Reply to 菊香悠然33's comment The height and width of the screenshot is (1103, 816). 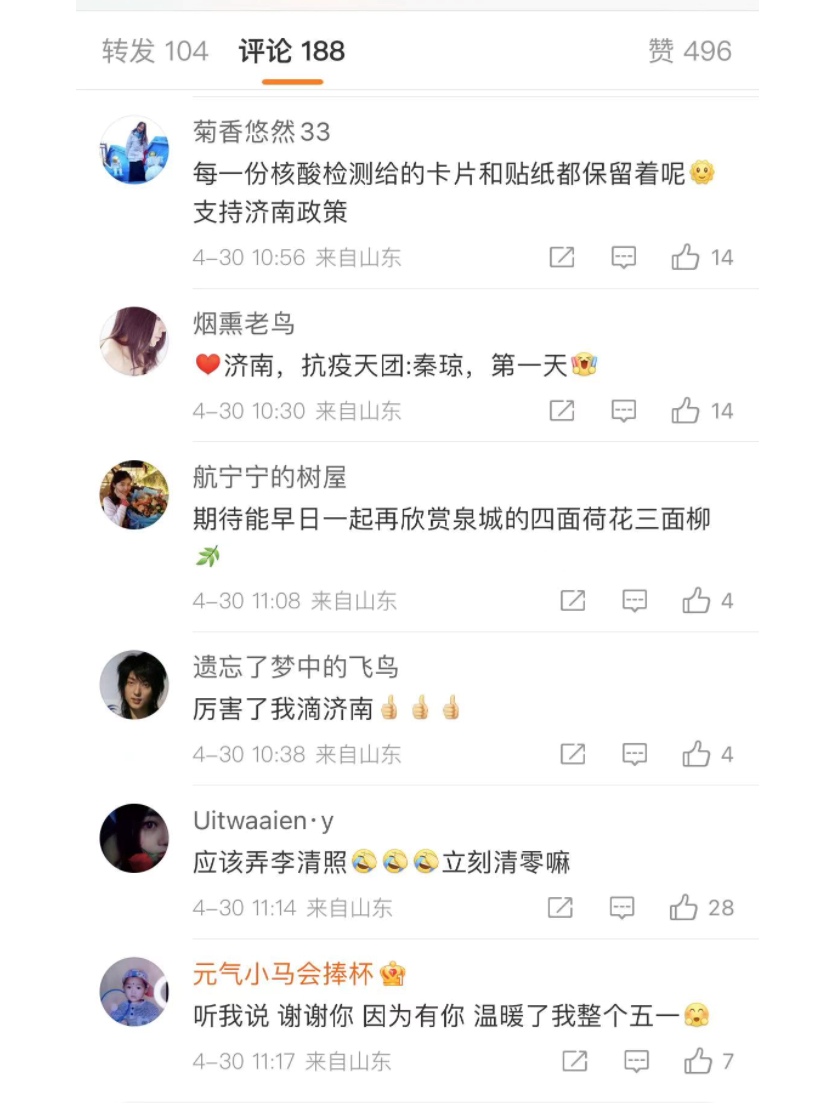coord(624,258)
